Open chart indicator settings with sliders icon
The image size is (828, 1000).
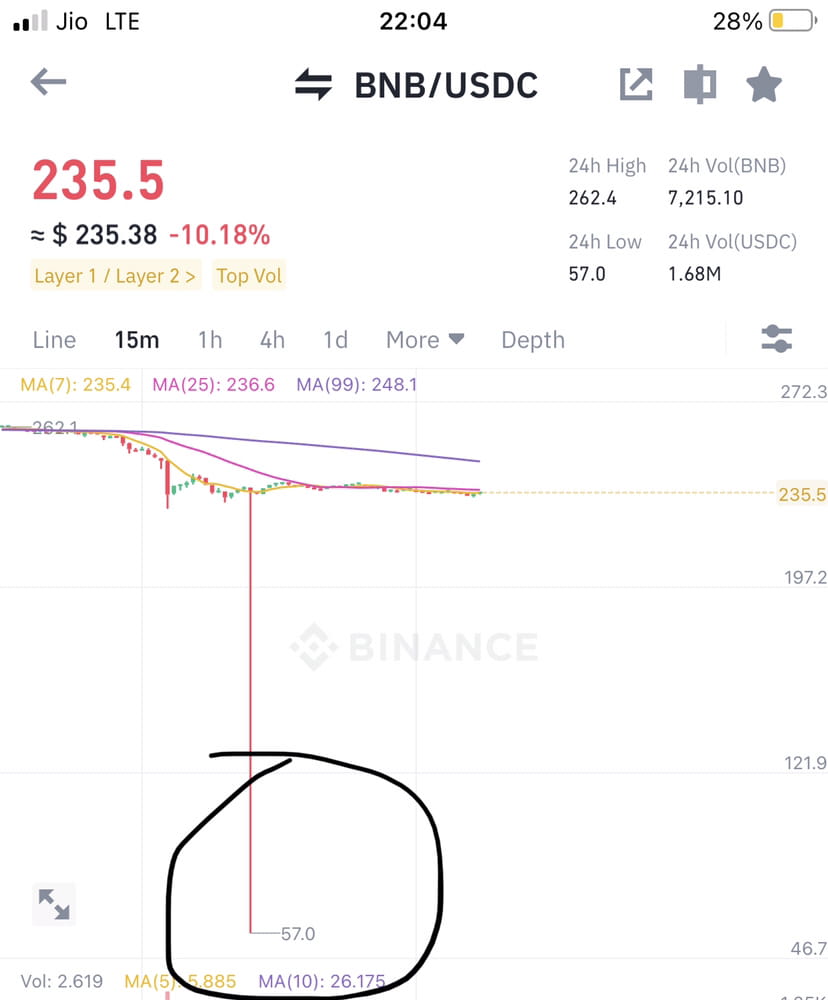click(776, 340)
